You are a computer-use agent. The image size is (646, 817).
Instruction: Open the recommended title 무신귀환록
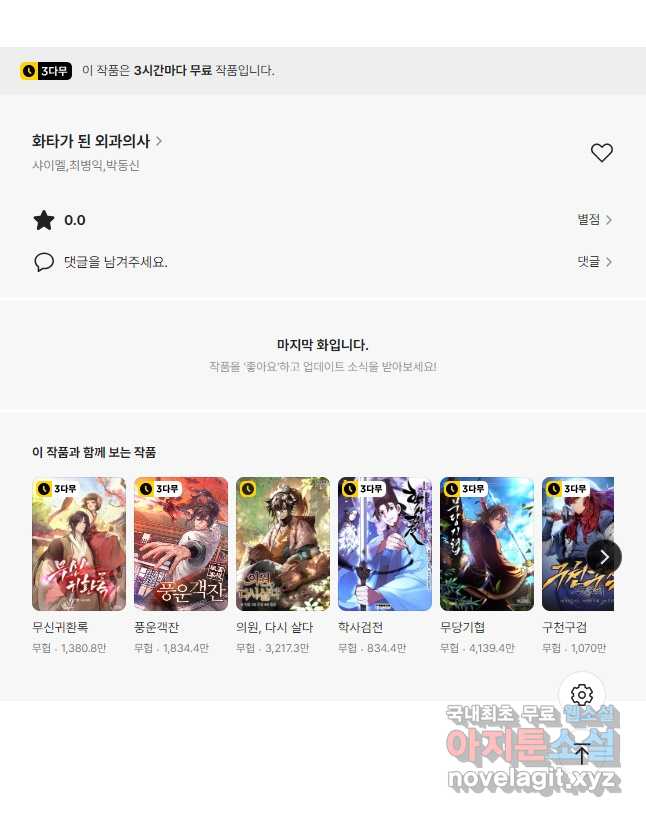pos(79,544)
